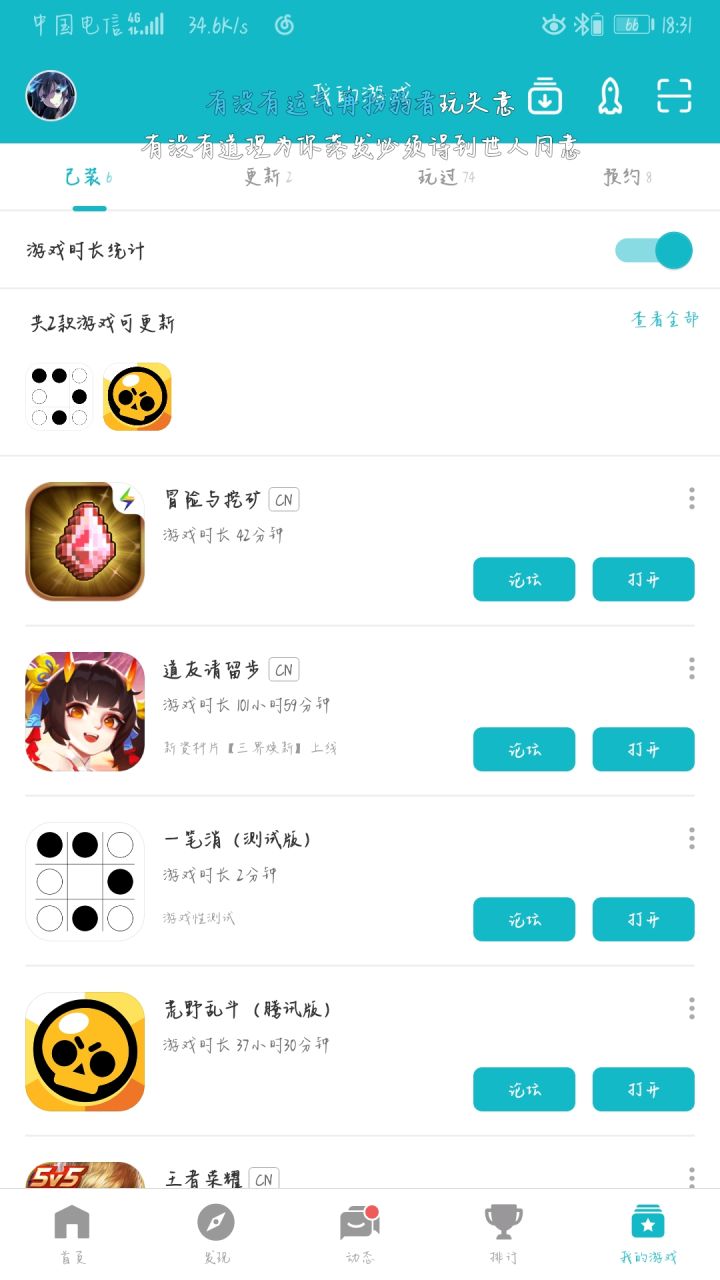Tap 查看全部 for updatable games

(664, 320)
